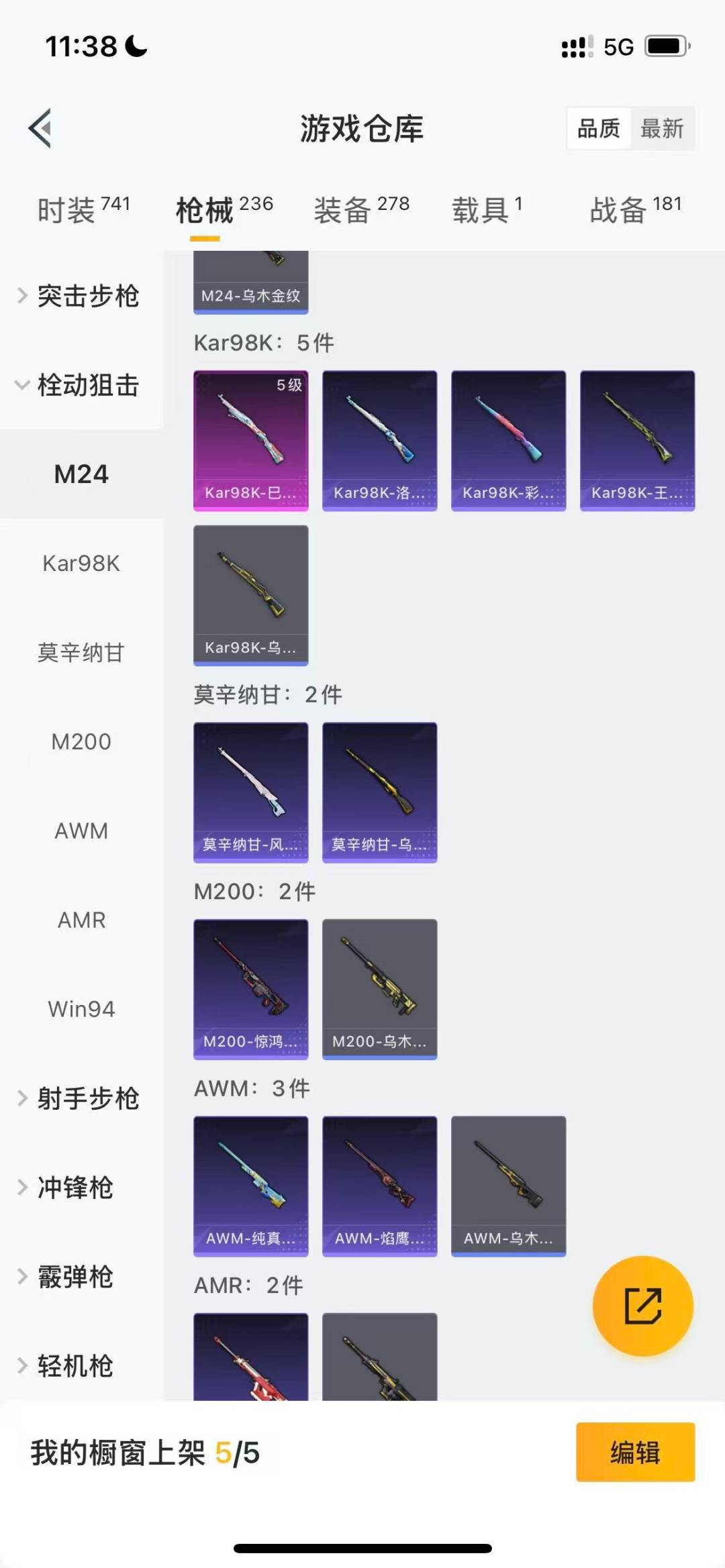Select Win94 in the sidebar
The height and width of the screenshot is (1568, 725).
click(x=82, y=1009)
